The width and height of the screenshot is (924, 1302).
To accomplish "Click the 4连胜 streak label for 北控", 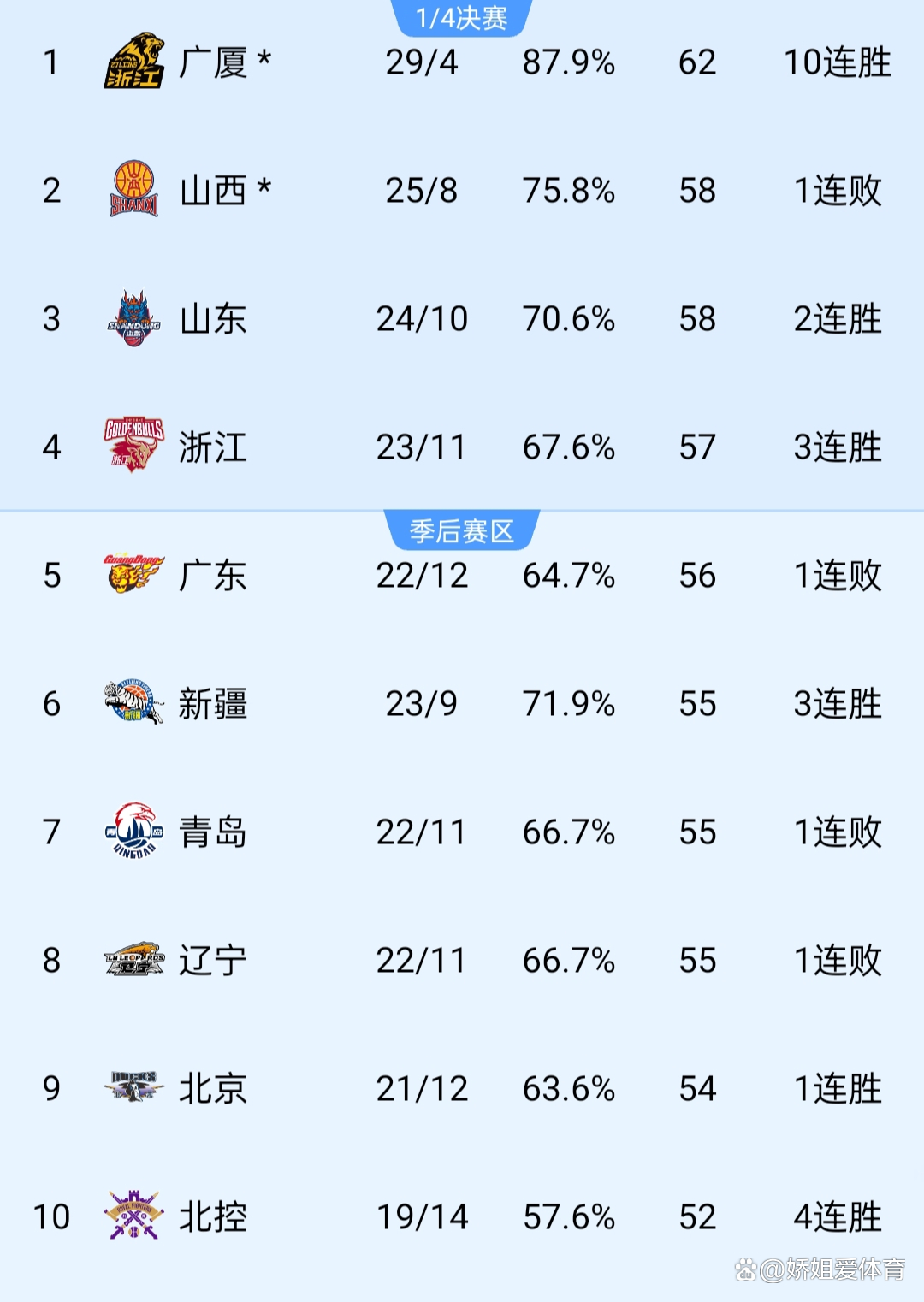I will (x=836, y=1216).
